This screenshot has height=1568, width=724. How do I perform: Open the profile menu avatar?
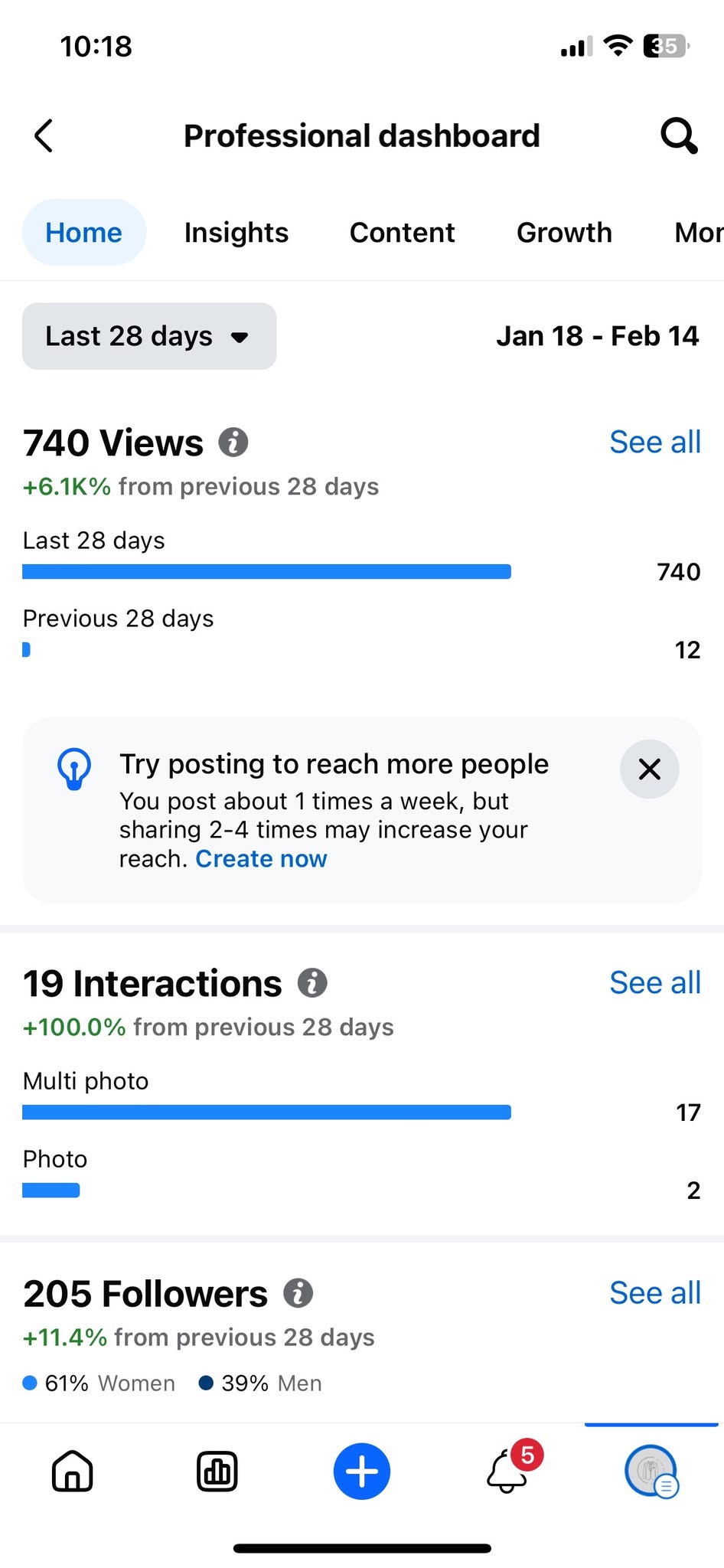click(x=651, y=1472)
